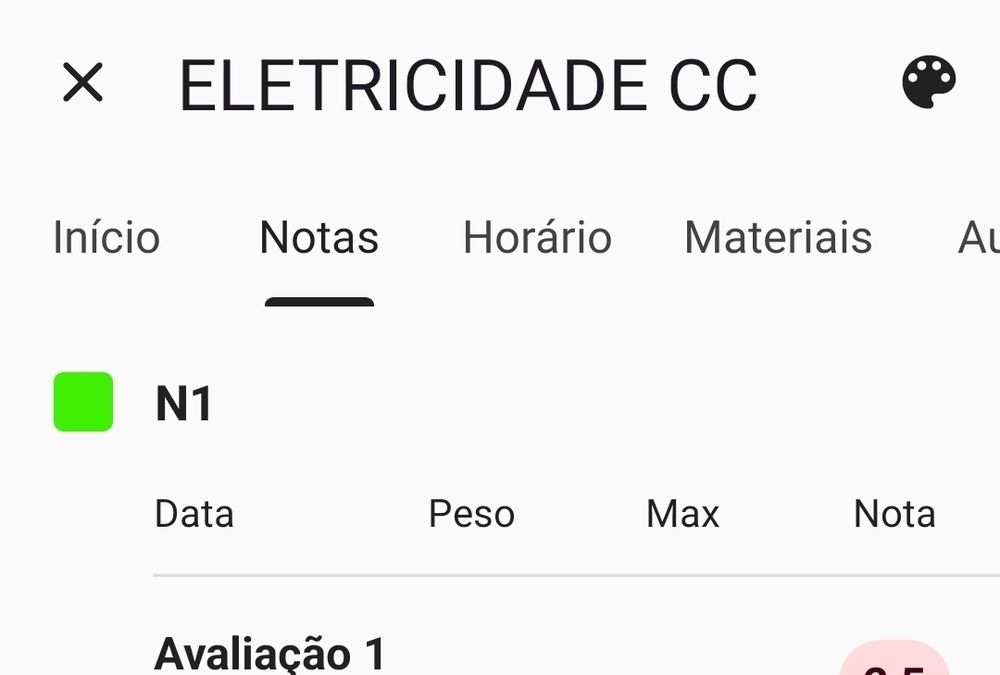
Task: Select the Notas tab
Action: (x=319, y=237)
